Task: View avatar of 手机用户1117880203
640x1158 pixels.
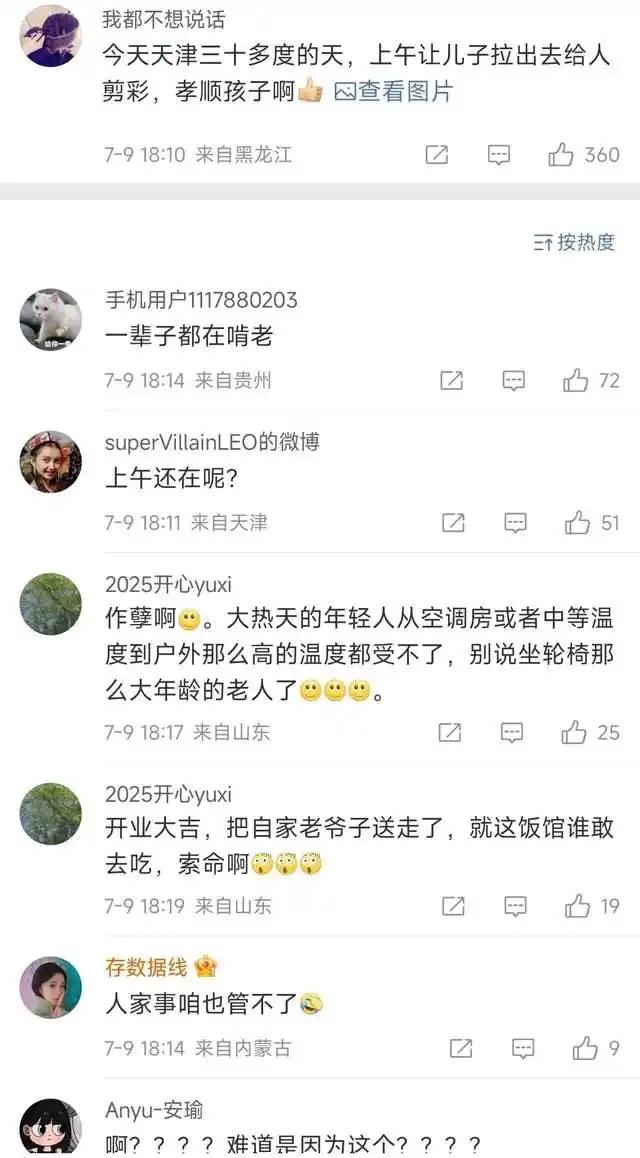Action: coord(51,320)
